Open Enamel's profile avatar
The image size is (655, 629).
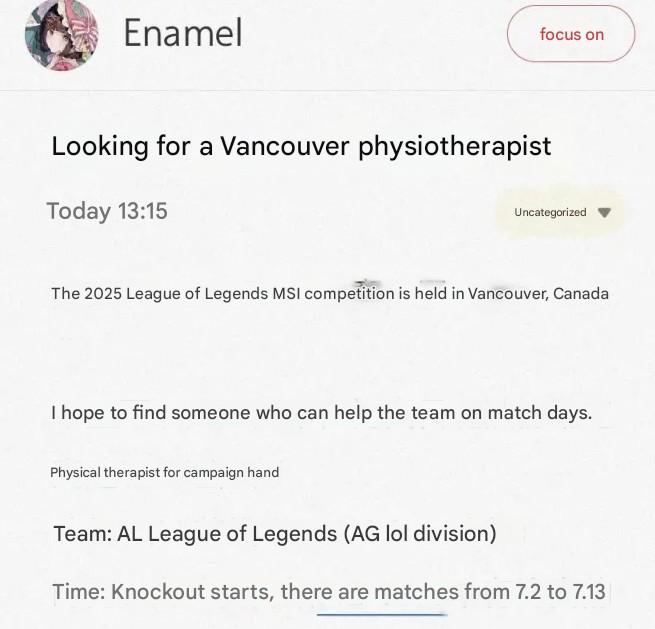[x=61, y=35]
